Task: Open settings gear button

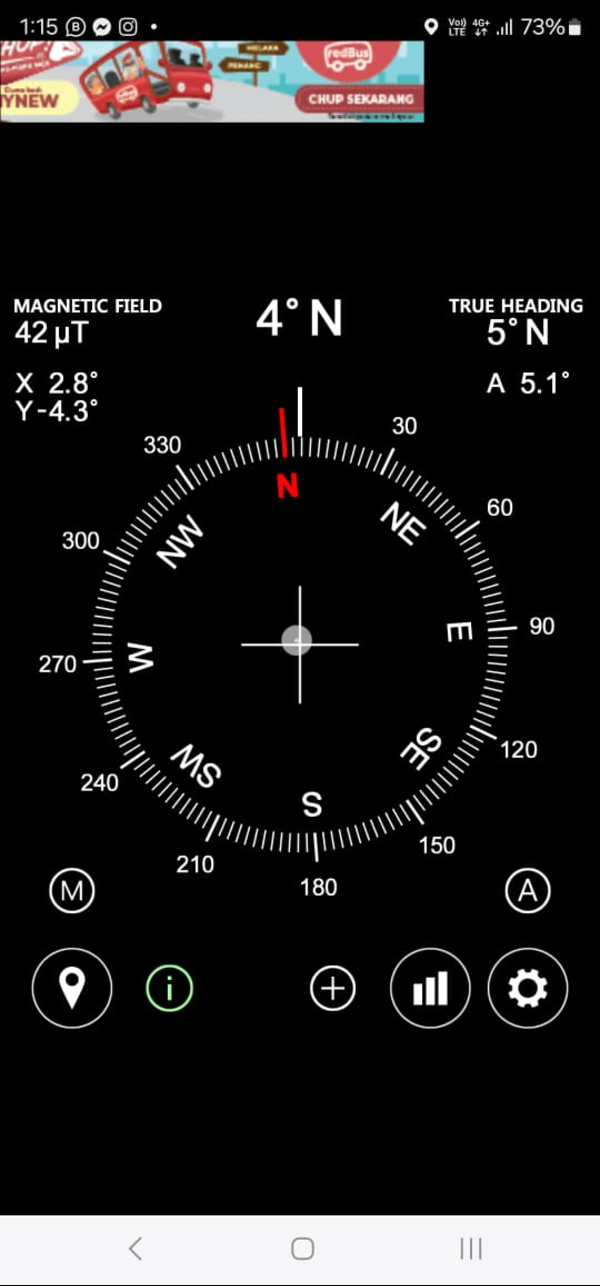Action: tap(527, 989)
